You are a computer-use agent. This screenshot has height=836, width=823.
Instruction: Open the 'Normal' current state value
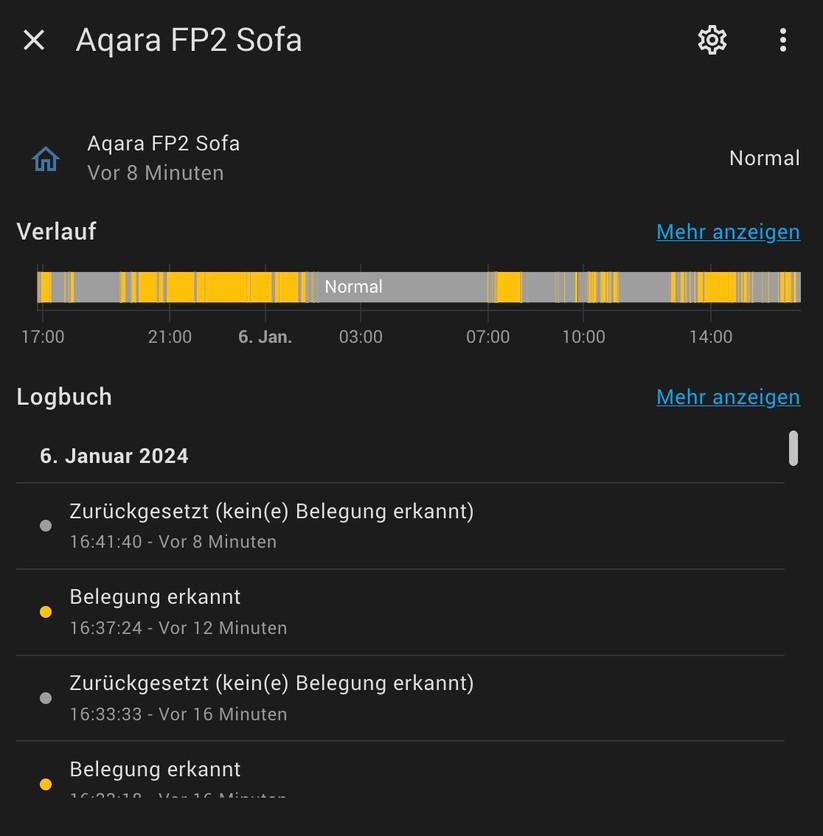tap(764, 158)
